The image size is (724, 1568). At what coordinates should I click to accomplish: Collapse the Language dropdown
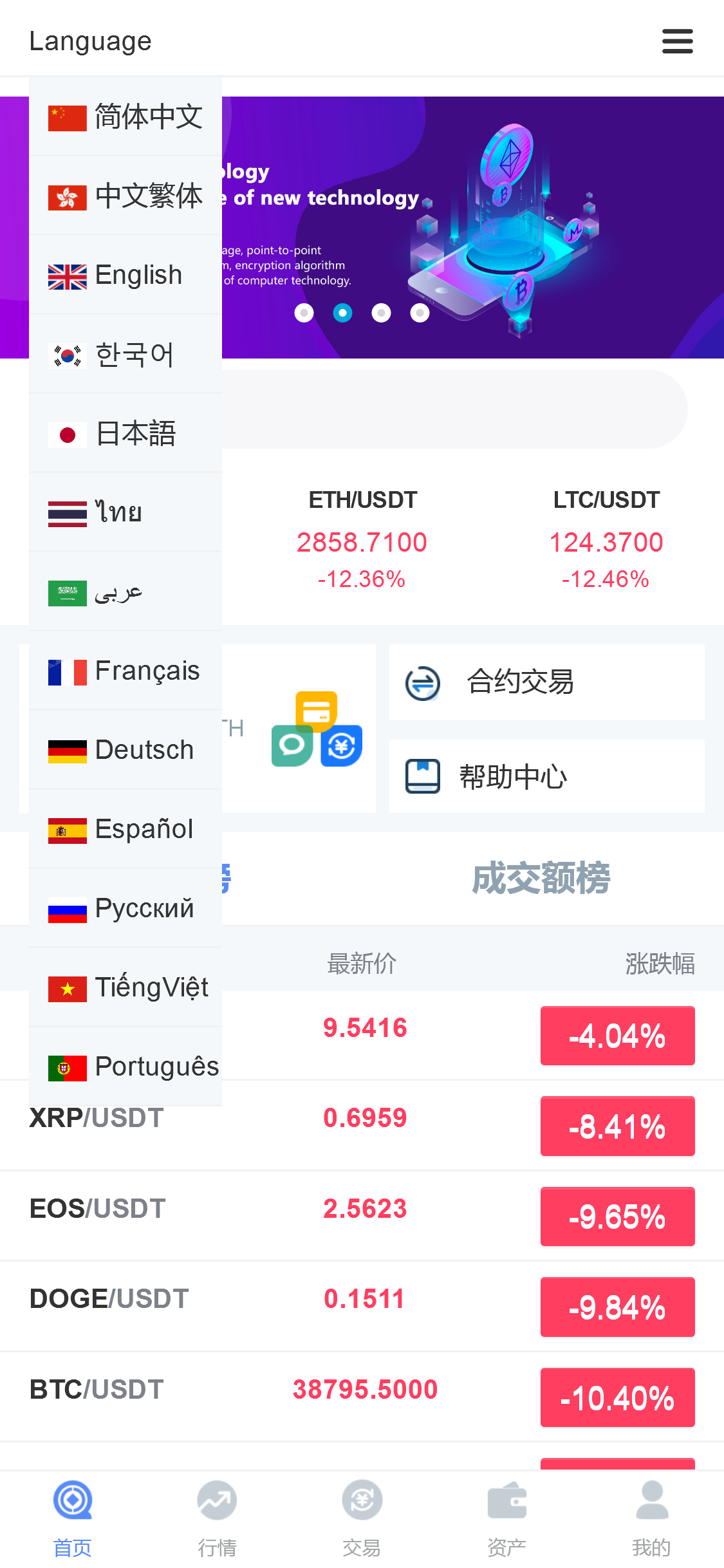coord(90,41)
